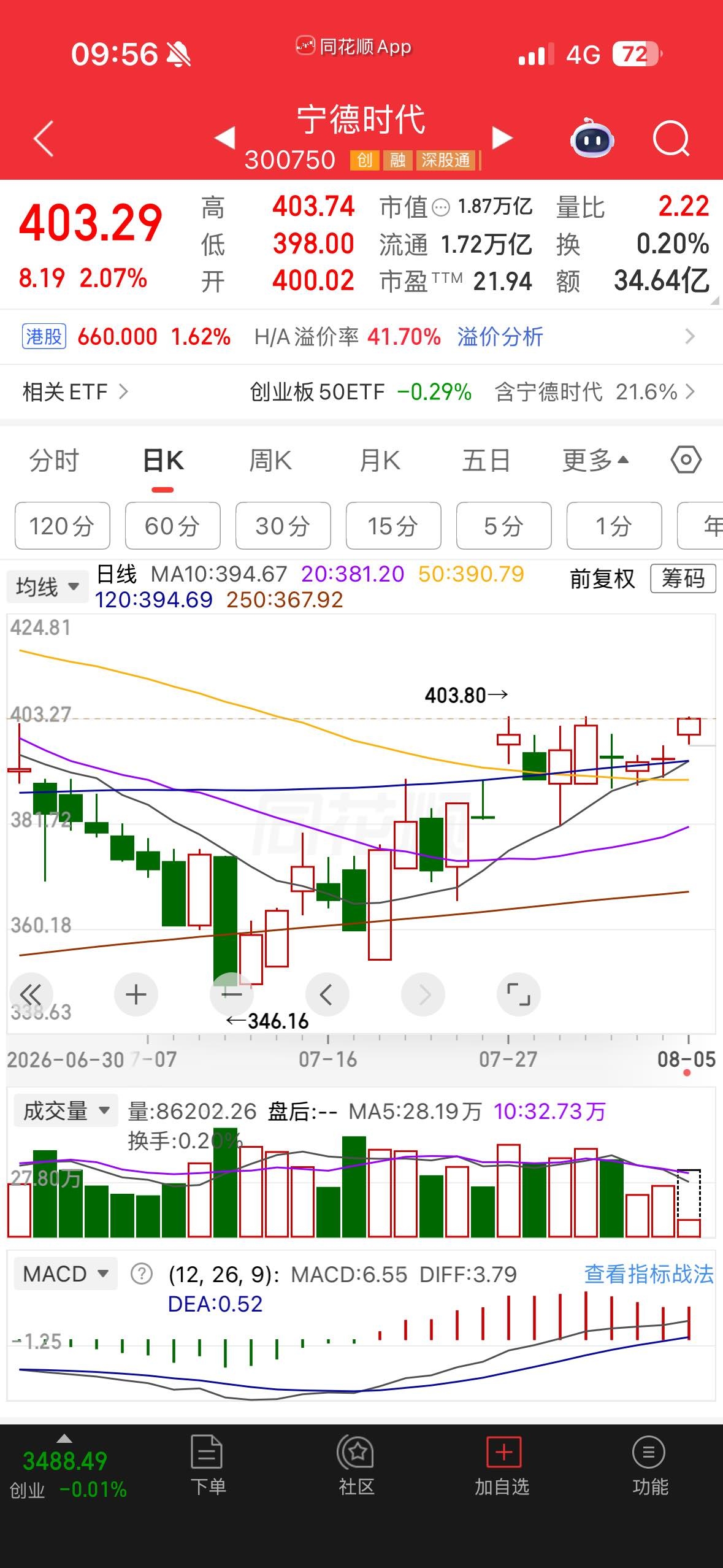Open the robot AI assistant
The image size is (723, 1568).
(x=592, y=139)
